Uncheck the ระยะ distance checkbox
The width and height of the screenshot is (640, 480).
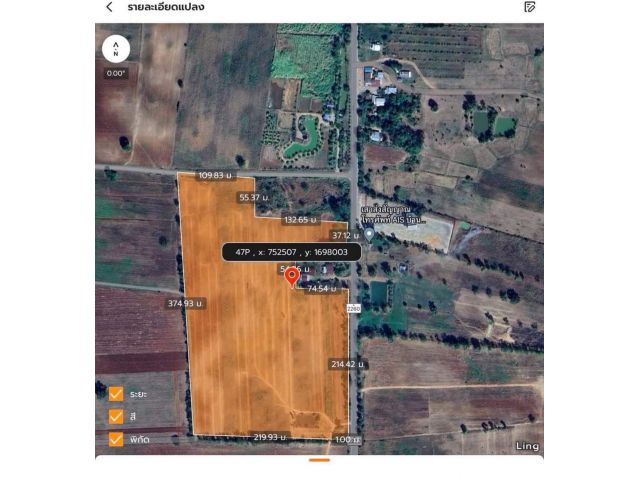coord(116,394)
